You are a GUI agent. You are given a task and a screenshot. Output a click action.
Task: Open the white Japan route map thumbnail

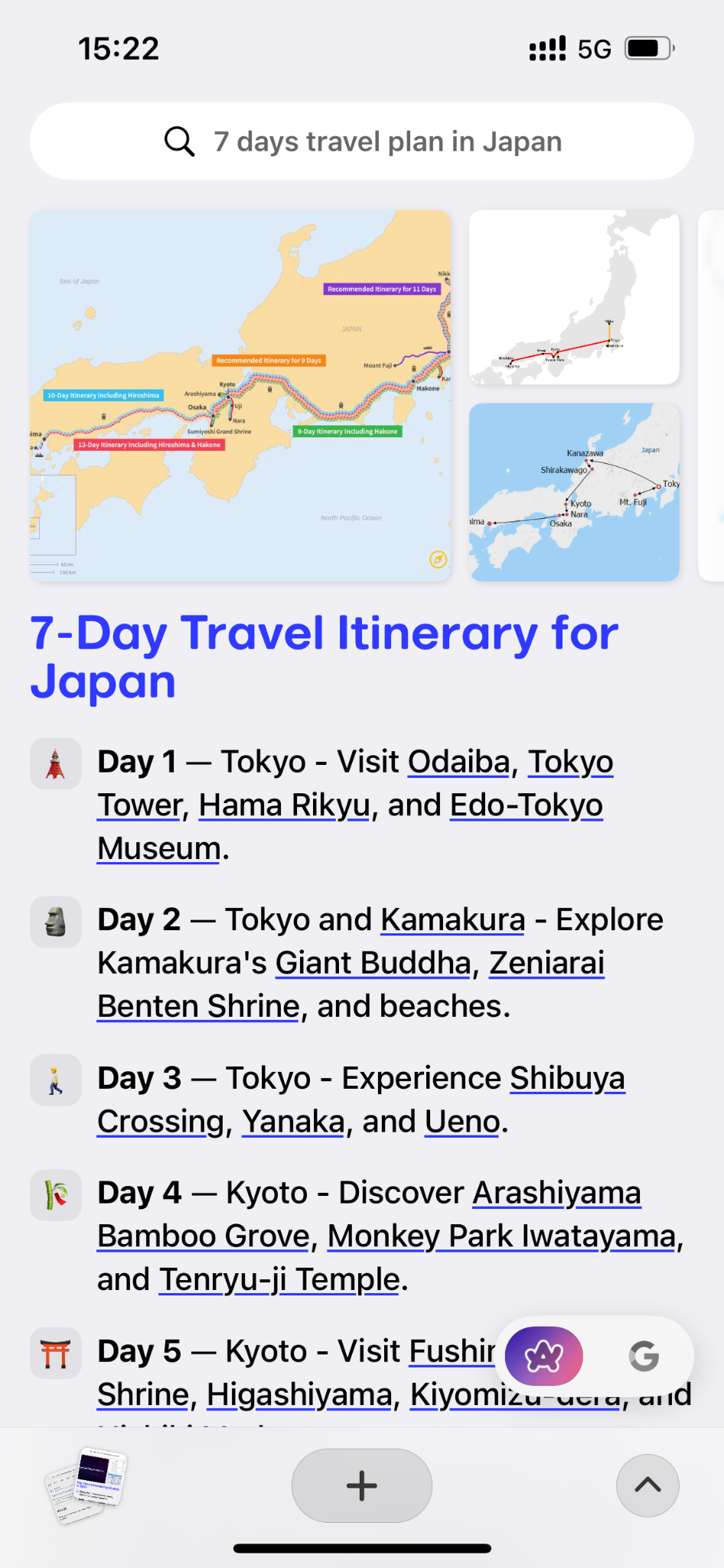tap(574, 297)
